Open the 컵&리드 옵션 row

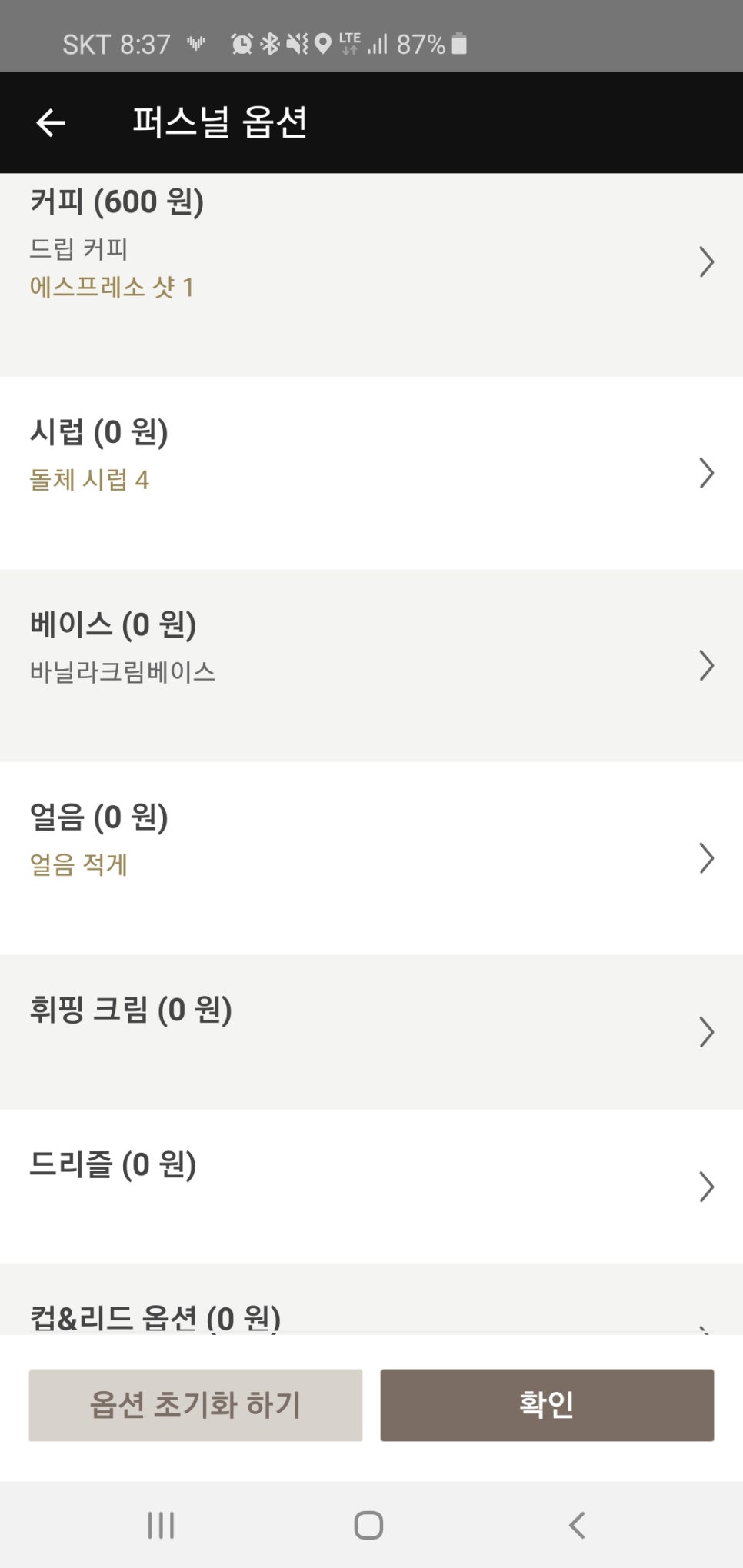click(371, 1316)
